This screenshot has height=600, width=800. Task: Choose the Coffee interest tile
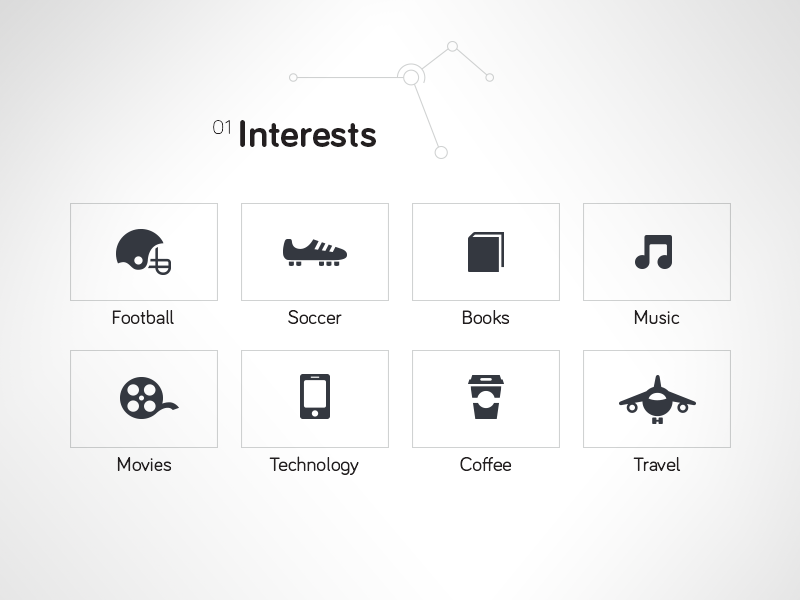pyautogui.click(x=486, y=399)
